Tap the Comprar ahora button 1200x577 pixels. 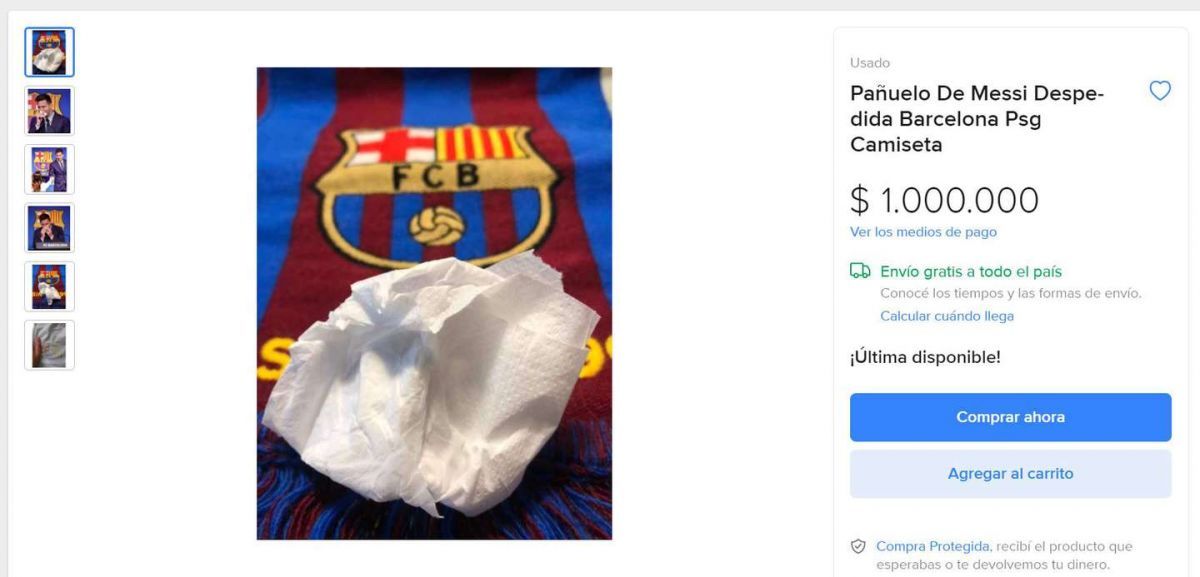pos(1010,417)
